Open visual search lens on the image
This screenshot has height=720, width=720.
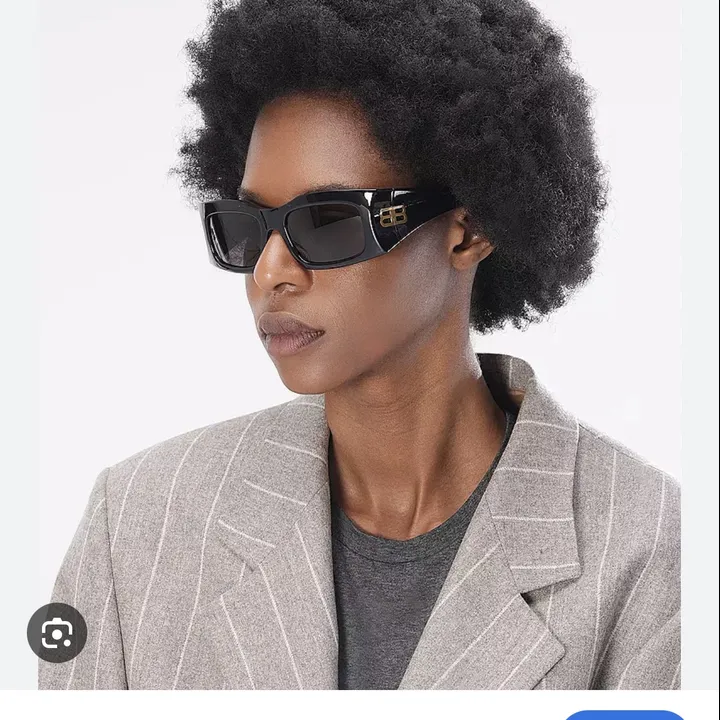click(x=57, y=633)
